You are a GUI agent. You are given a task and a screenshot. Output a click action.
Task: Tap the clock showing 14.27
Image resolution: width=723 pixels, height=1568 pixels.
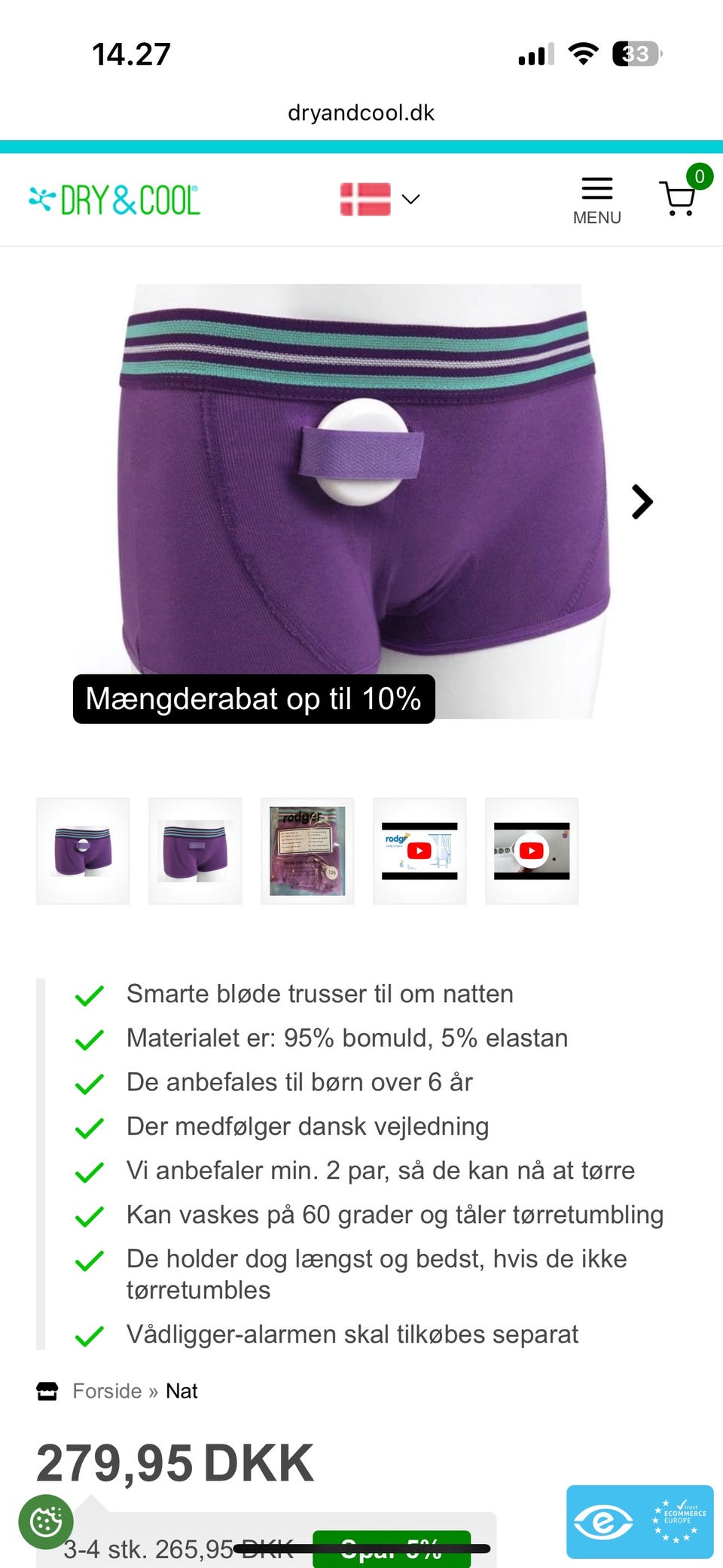(x=132, y=53)
